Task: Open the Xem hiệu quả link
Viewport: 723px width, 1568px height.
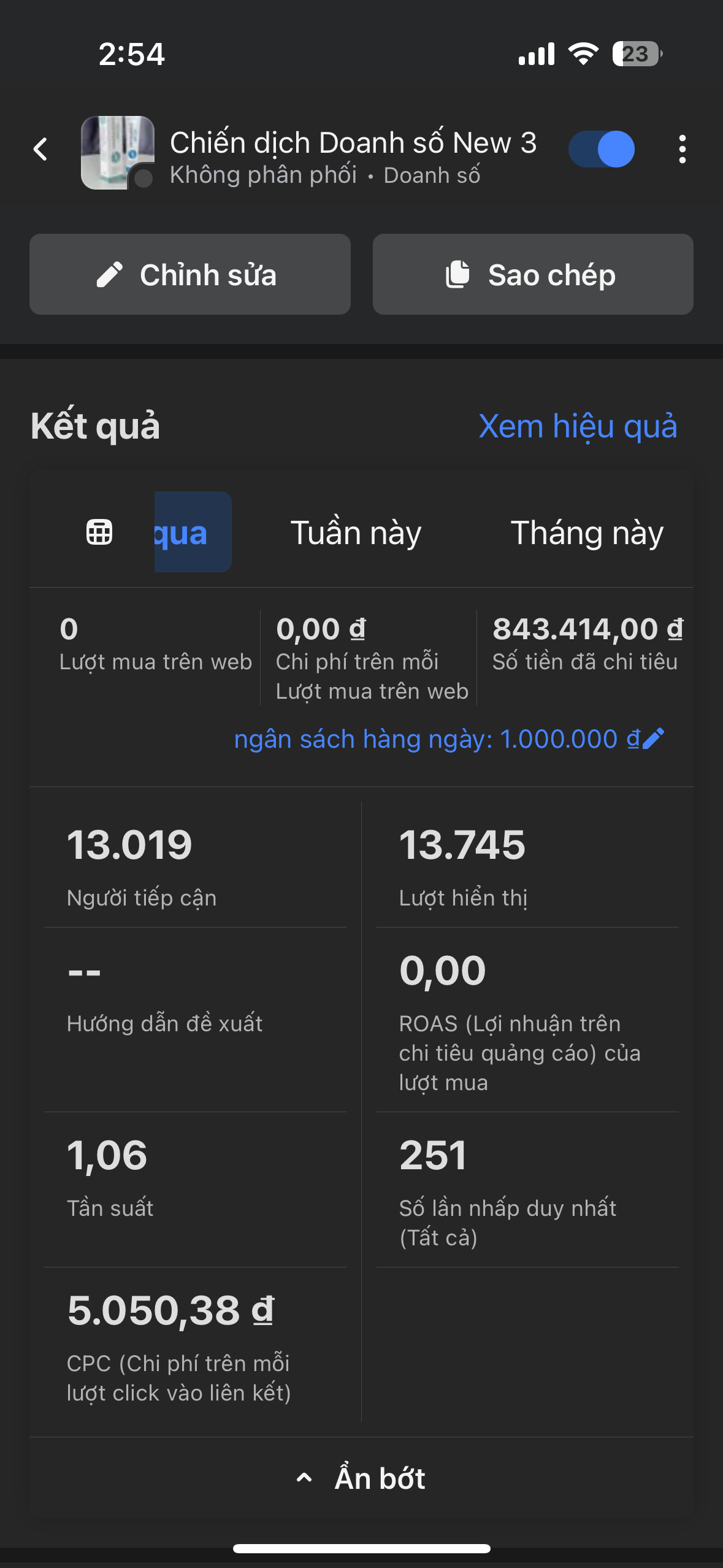Action: (x=577, y=426)
